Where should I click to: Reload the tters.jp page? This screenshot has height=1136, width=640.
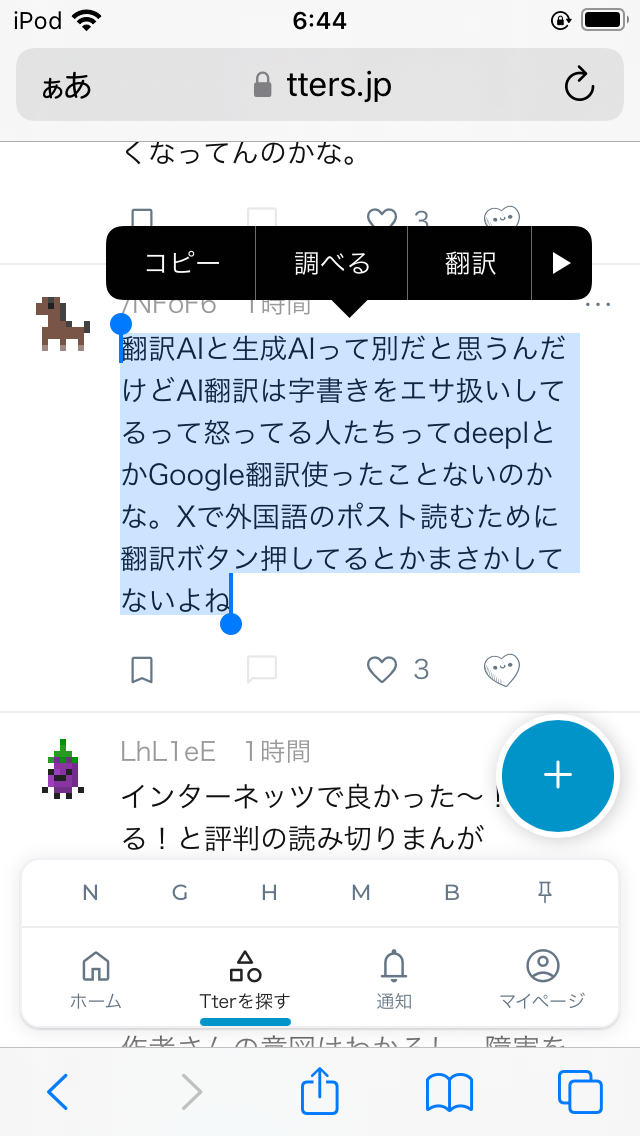point(579,86)
